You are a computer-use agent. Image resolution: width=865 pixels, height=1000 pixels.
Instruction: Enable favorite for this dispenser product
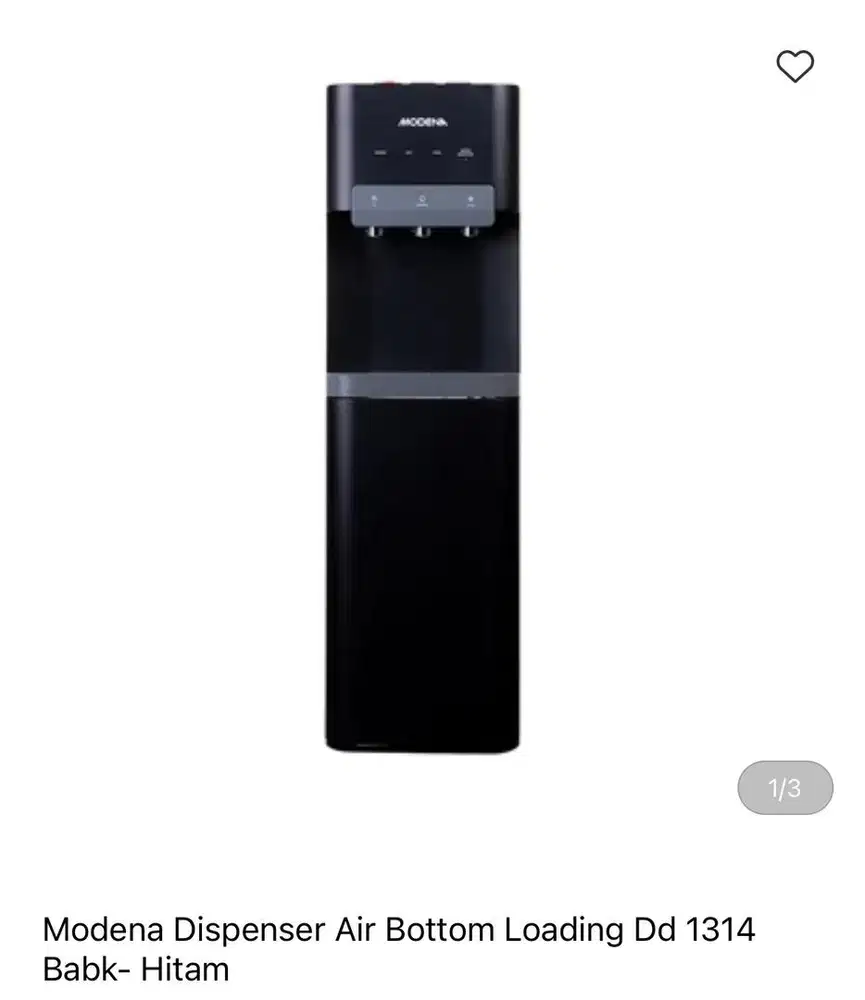point(795,68)
